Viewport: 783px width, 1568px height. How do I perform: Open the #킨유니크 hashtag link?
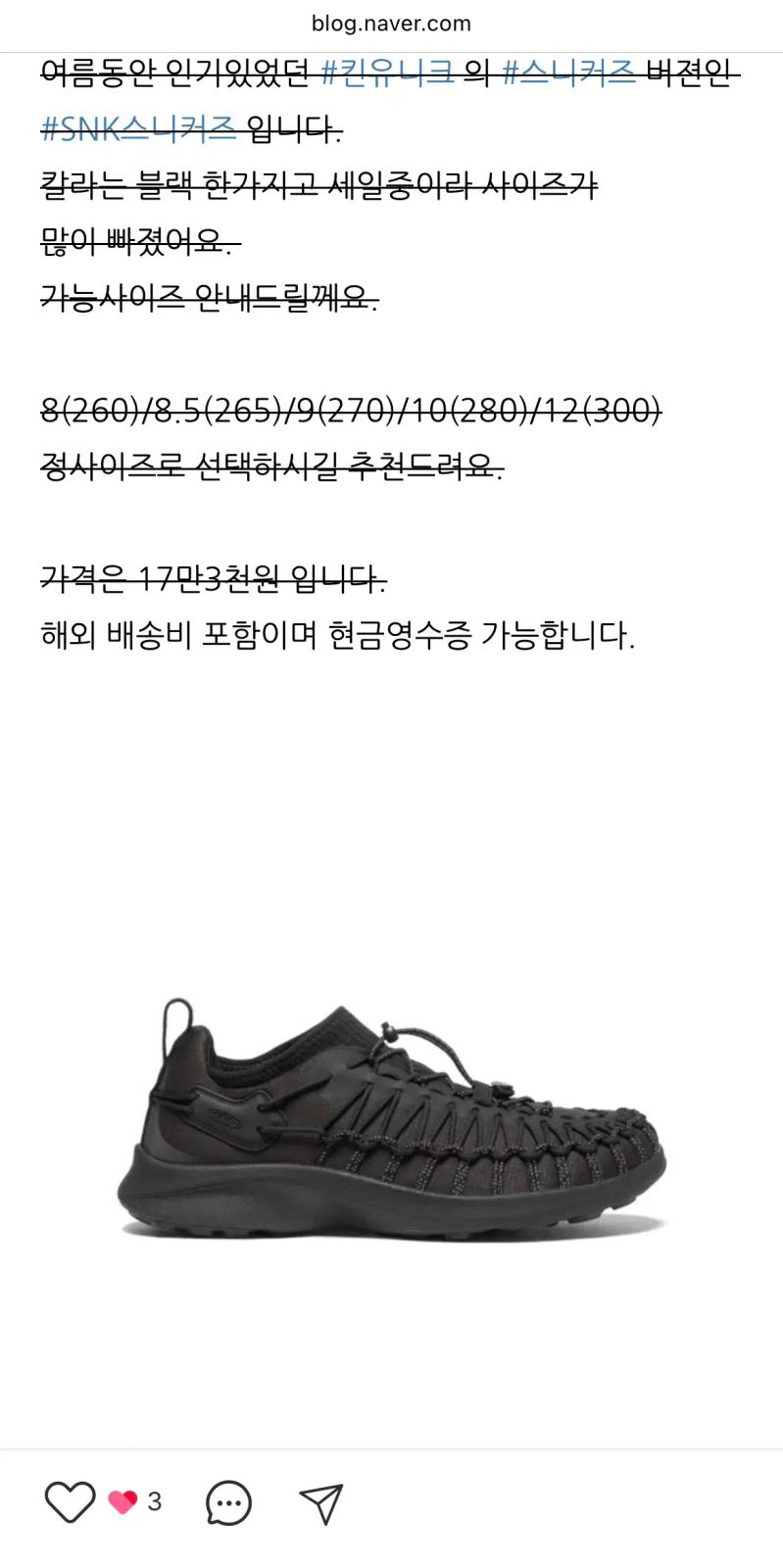point(388,73)
